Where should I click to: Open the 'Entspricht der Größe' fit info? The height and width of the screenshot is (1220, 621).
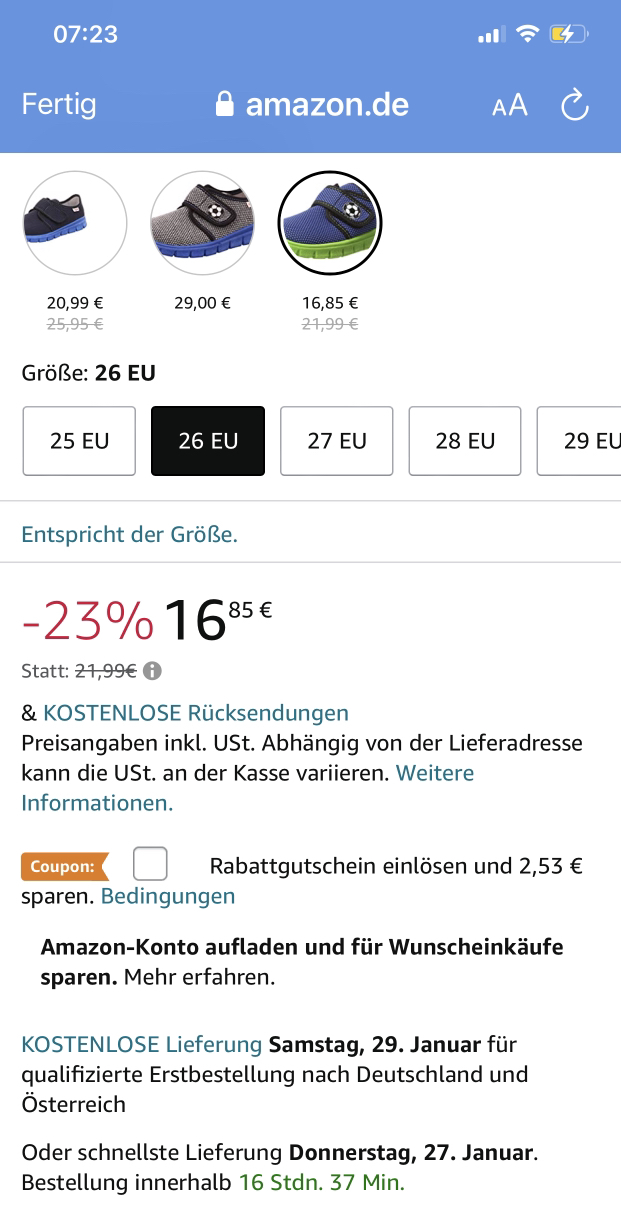coord(130,534)
